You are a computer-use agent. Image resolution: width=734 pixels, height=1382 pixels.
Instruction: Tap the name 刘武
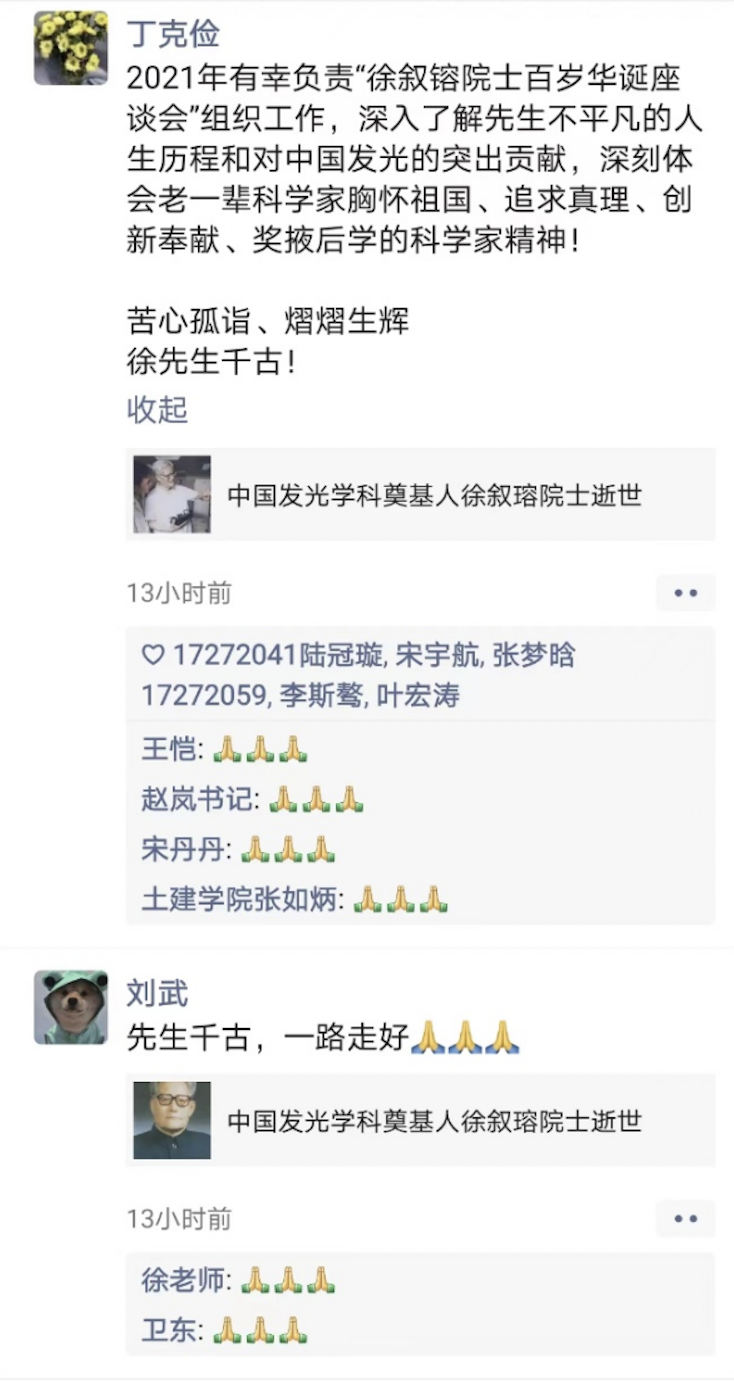coord(157,993)
